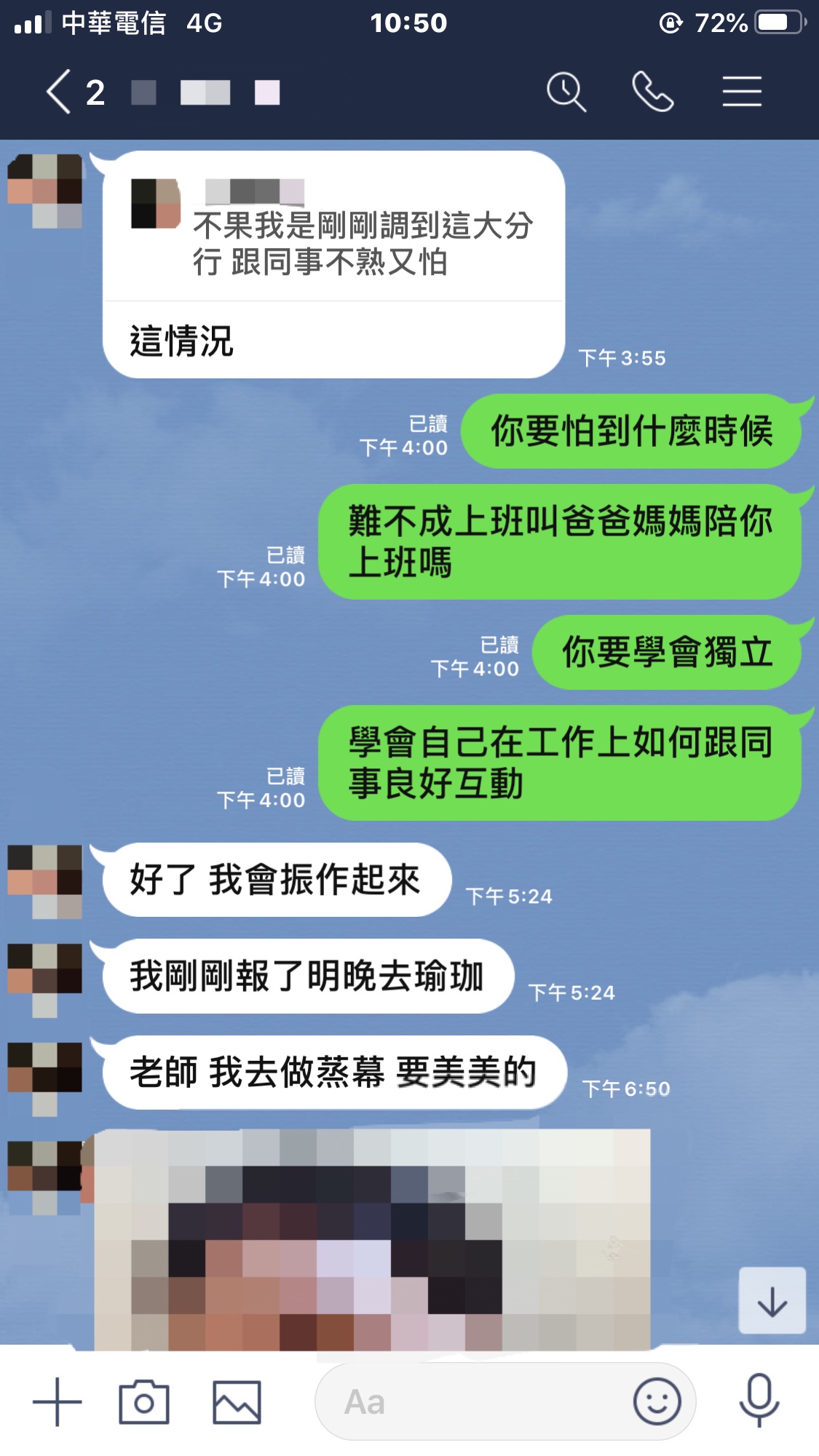The image size is (819, 1456).
Task: Search within this conversation
Action: [x=566, y=92]
